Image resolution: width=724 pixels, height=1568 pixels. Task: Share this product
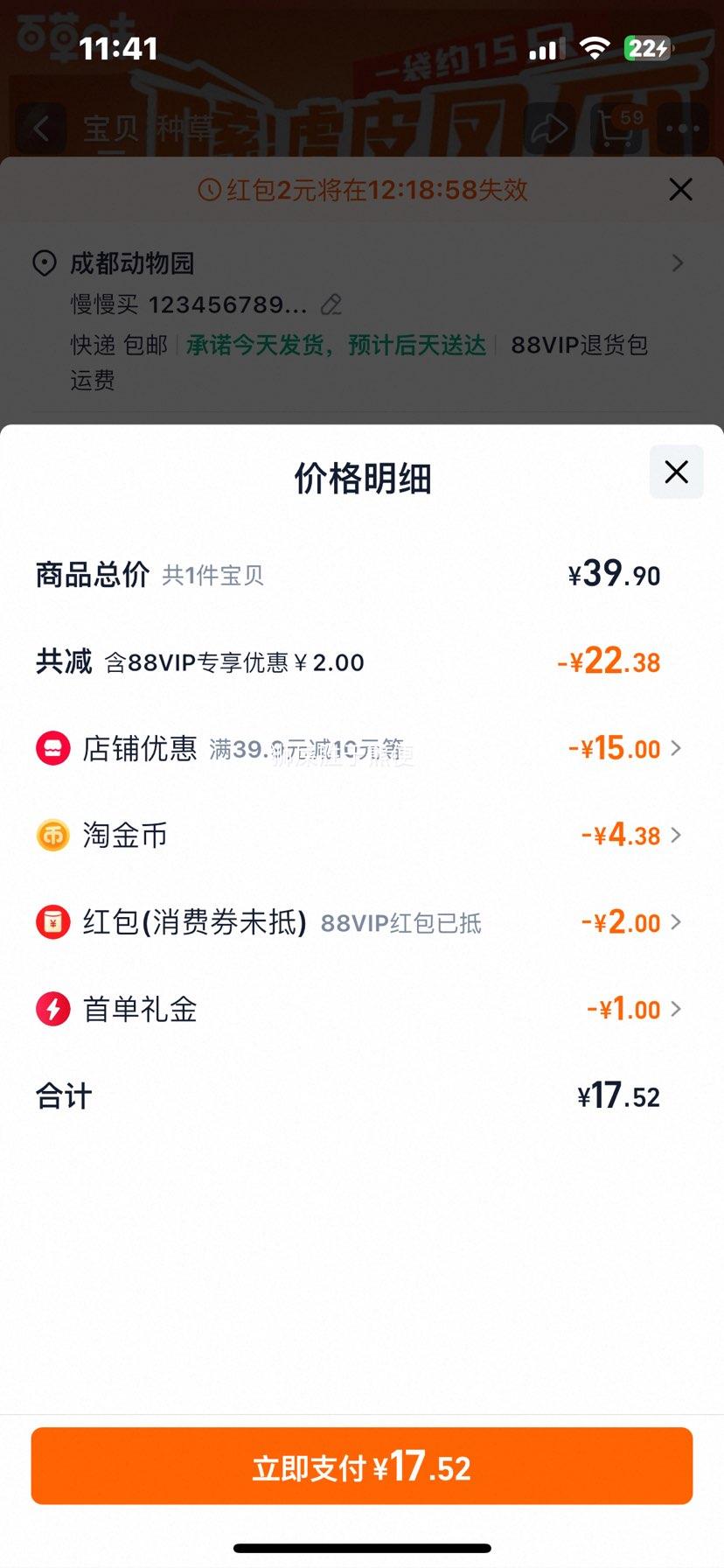(x=548, y=129)
